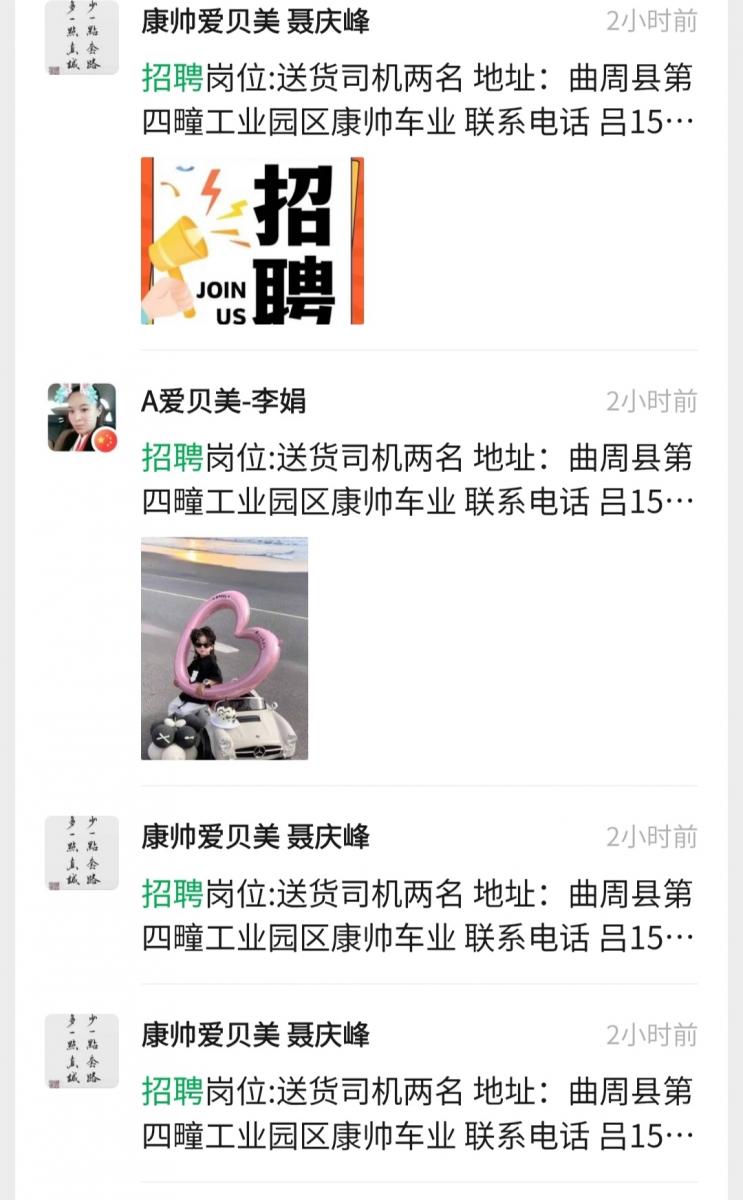Open 聂庆峰's post text above the 招聘 picture

(x=417, y=100)
